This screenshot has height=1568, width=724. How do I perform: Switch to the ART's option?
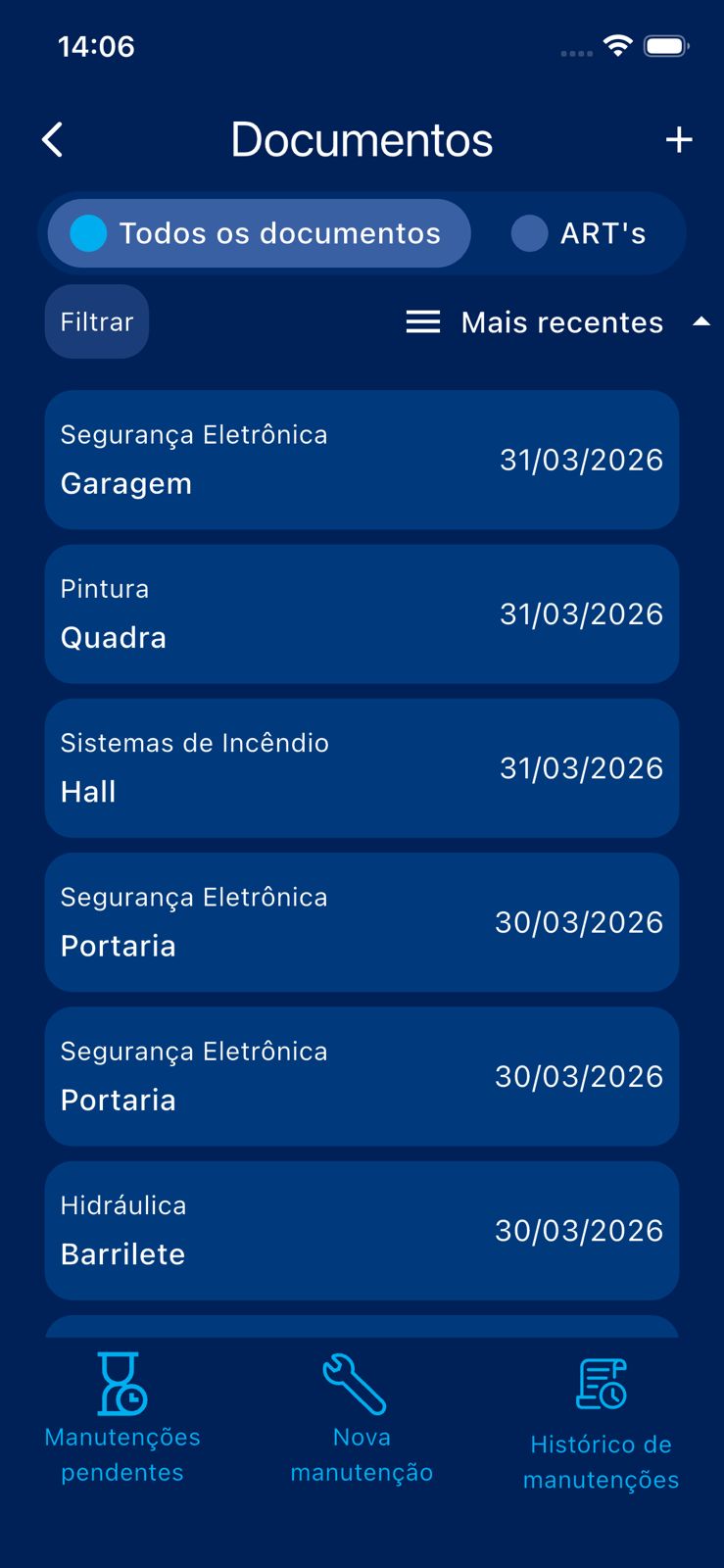[x=580, y=233]
